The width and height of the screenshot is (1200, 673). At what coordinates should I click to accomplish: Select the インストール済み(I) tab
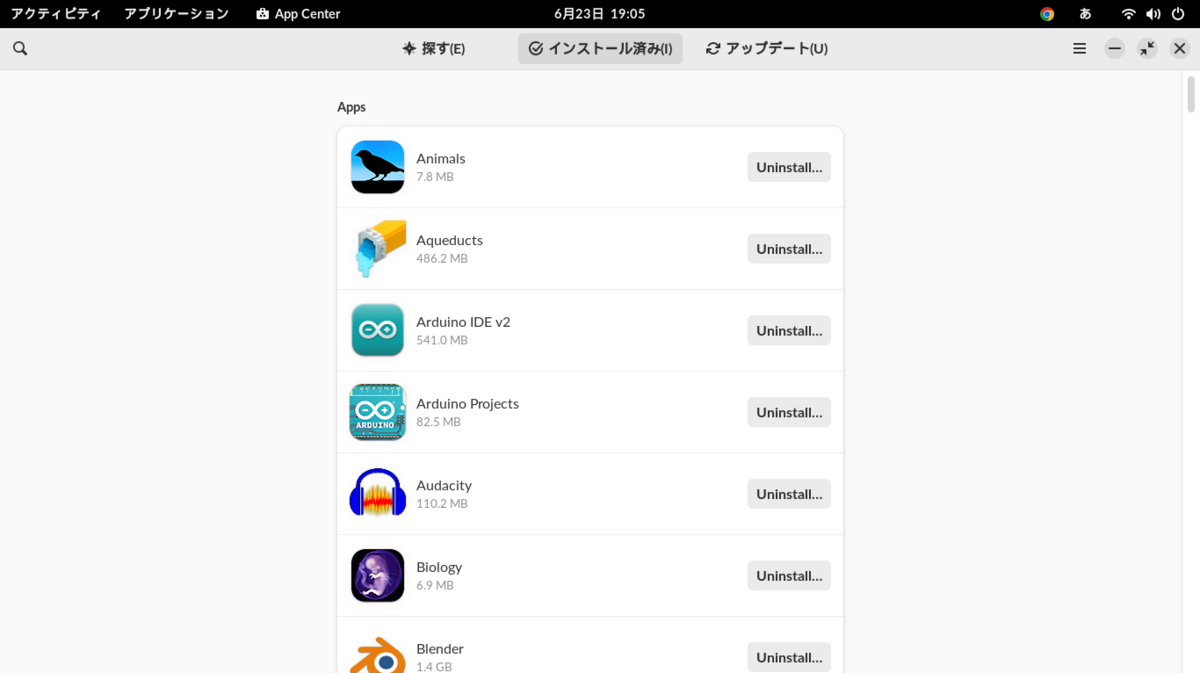(x=600, y=48)
